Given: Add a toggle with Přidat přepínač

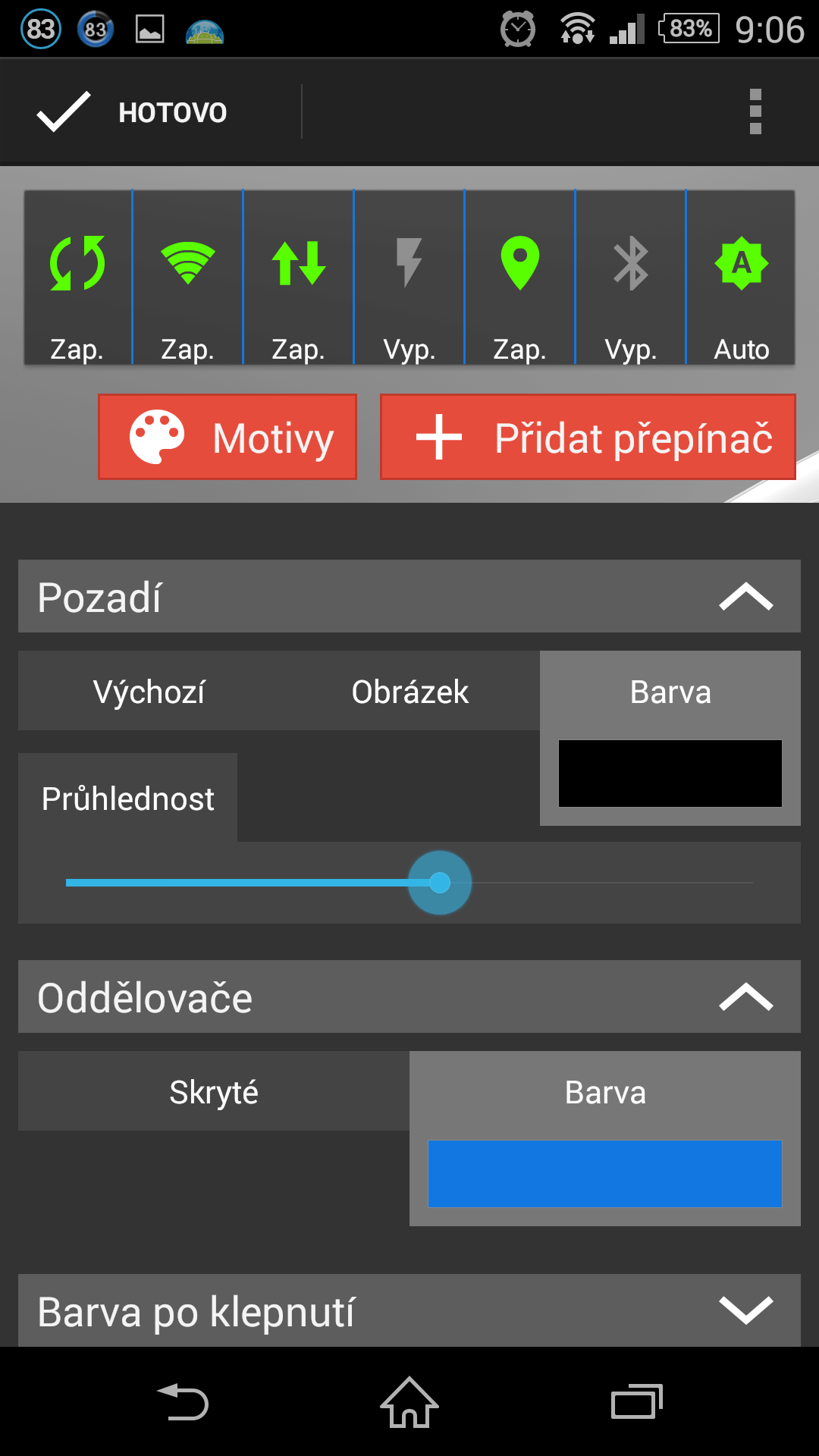Looking at the screenshot, I should 588,437.
